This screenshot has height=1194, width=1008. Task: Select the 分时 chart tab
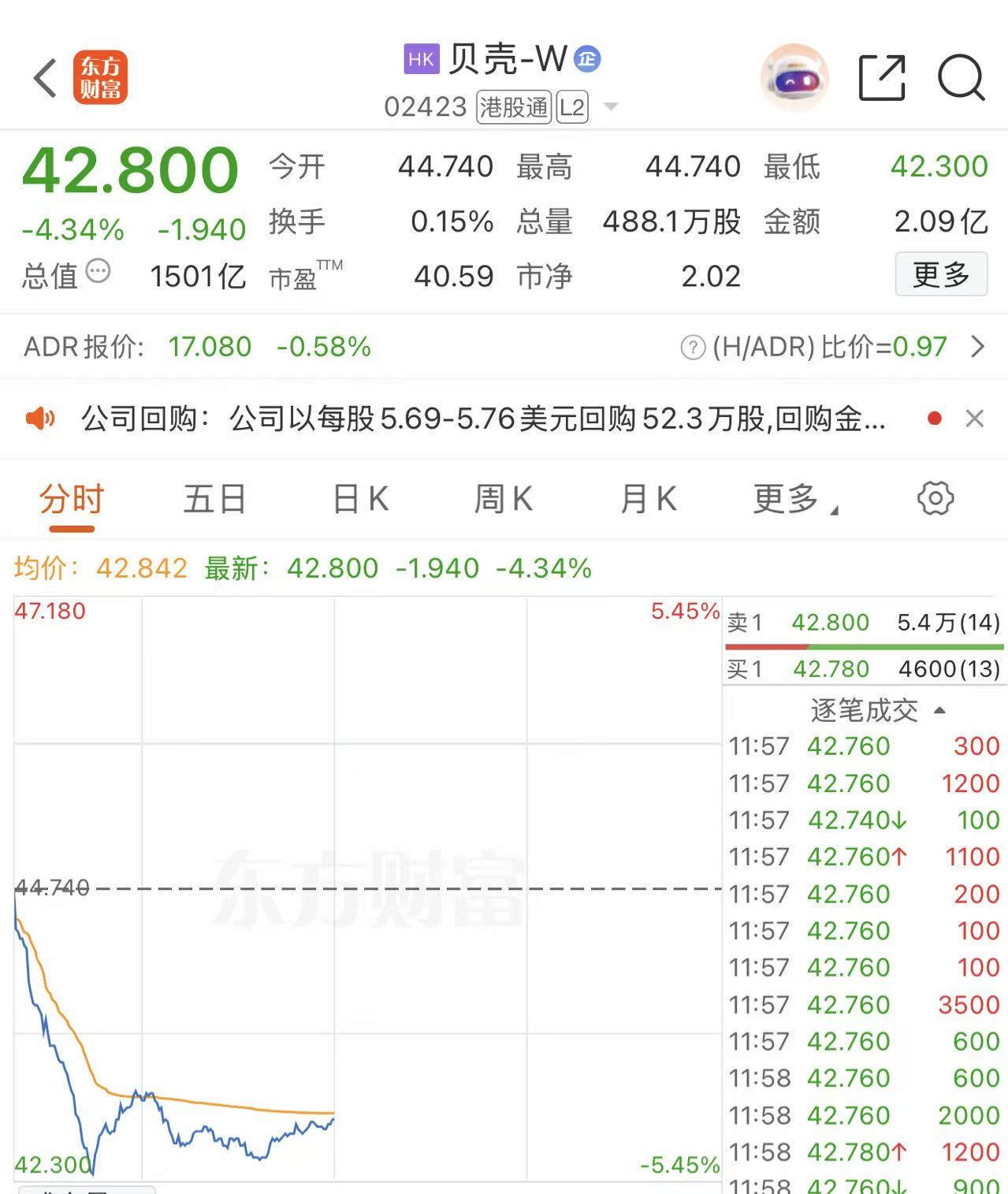(72, 500)
